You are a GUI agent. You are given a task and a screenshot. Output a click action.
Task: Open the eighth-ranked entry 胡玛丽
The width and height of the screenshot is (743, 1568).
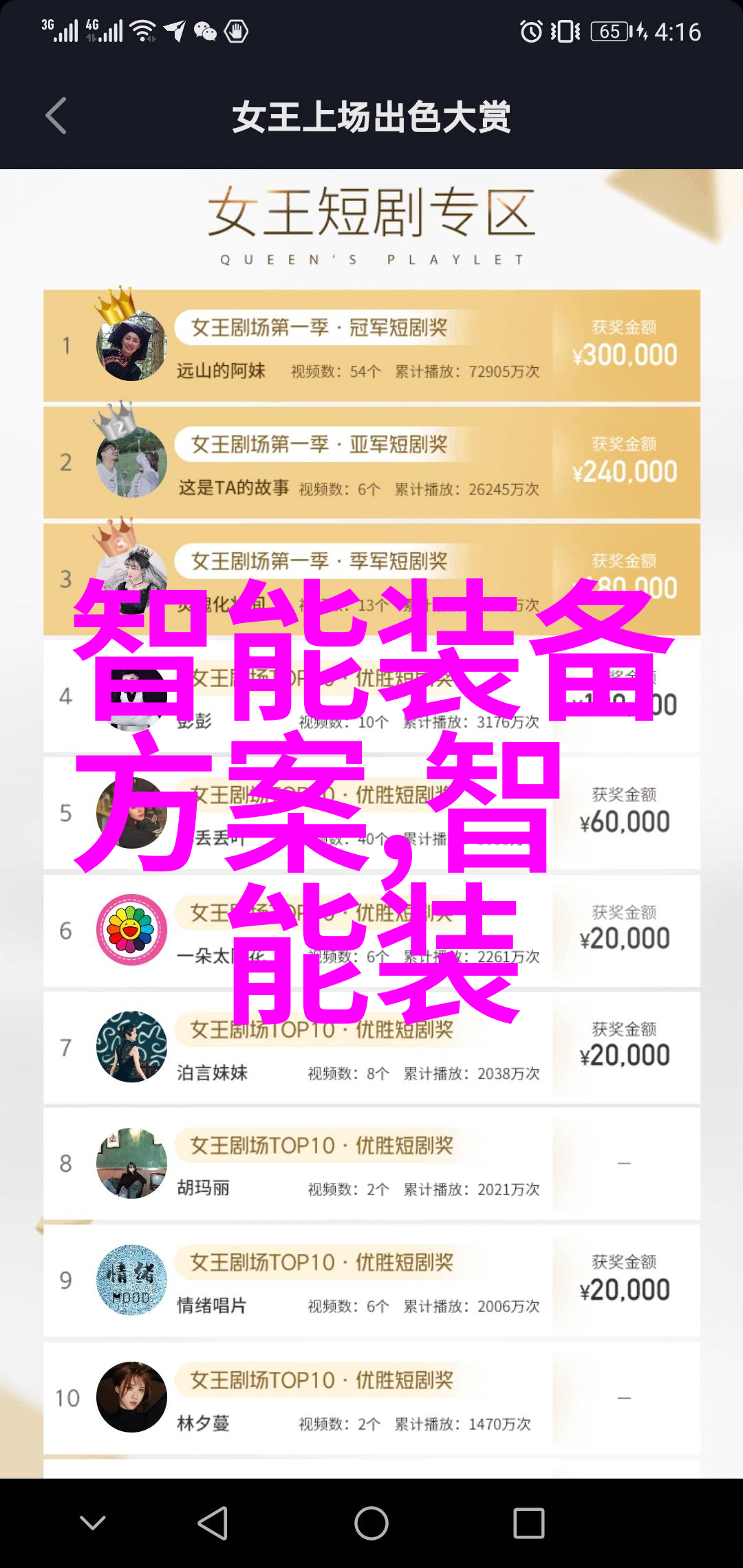pos(371,1164)
